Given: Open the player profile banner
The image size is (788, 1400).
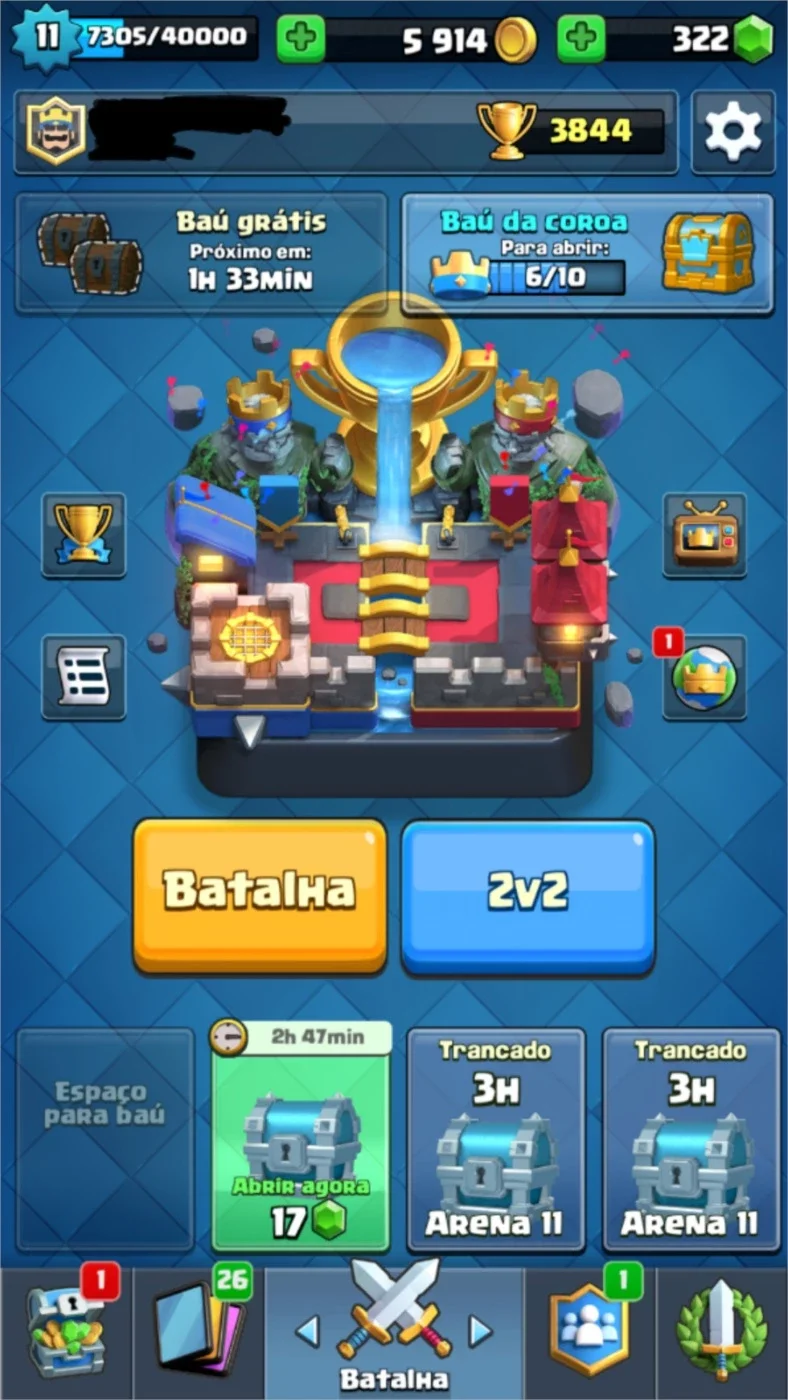Looking at the screenshot, I should click(345, 132).
